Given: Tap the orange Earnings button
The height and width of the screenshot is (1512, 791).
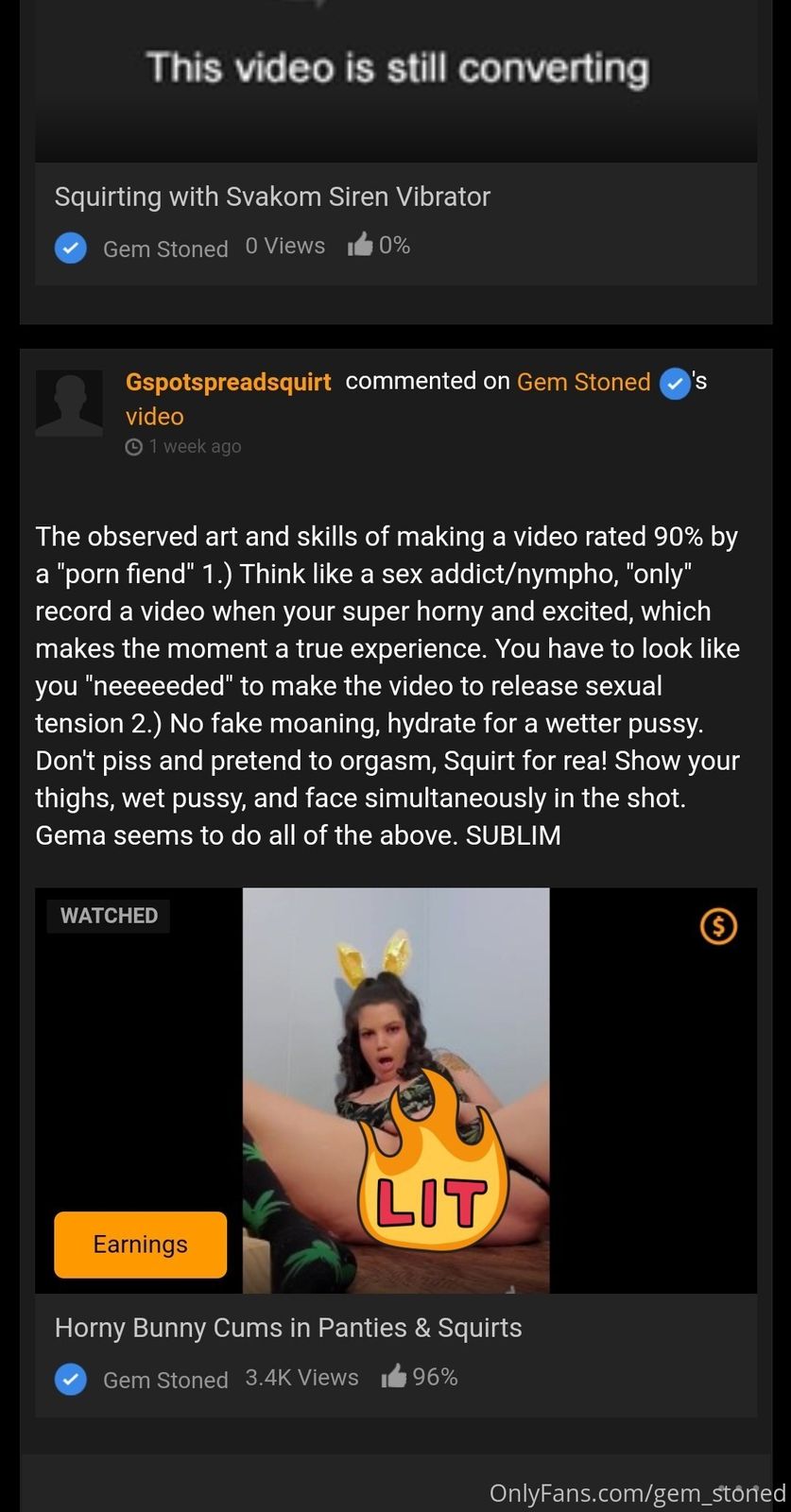Looking at the screenshot, I should click(x=140, y=1245).
